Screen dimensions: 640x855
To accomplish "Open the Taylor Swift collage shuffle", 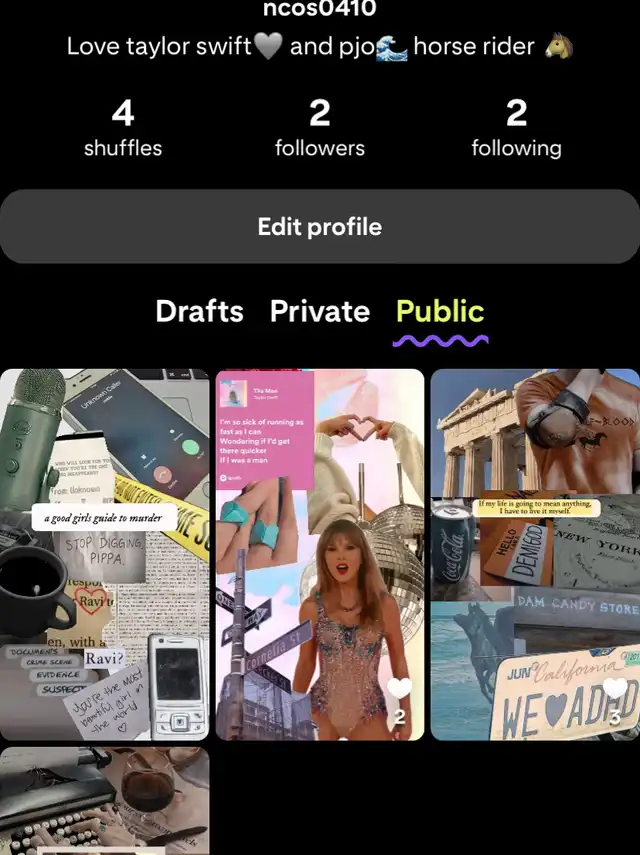I will pyautogui.click(x=320, y=554).
